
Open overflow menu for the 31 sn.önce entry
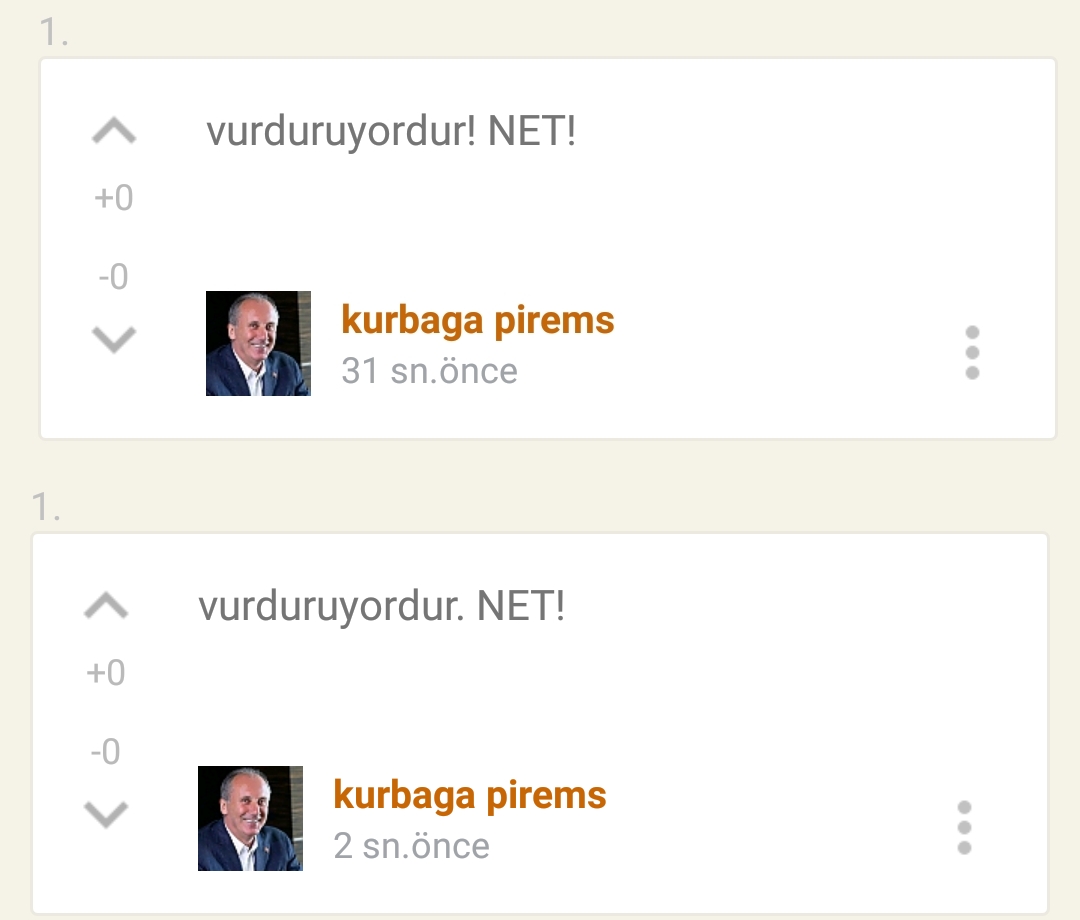point(972,353)
